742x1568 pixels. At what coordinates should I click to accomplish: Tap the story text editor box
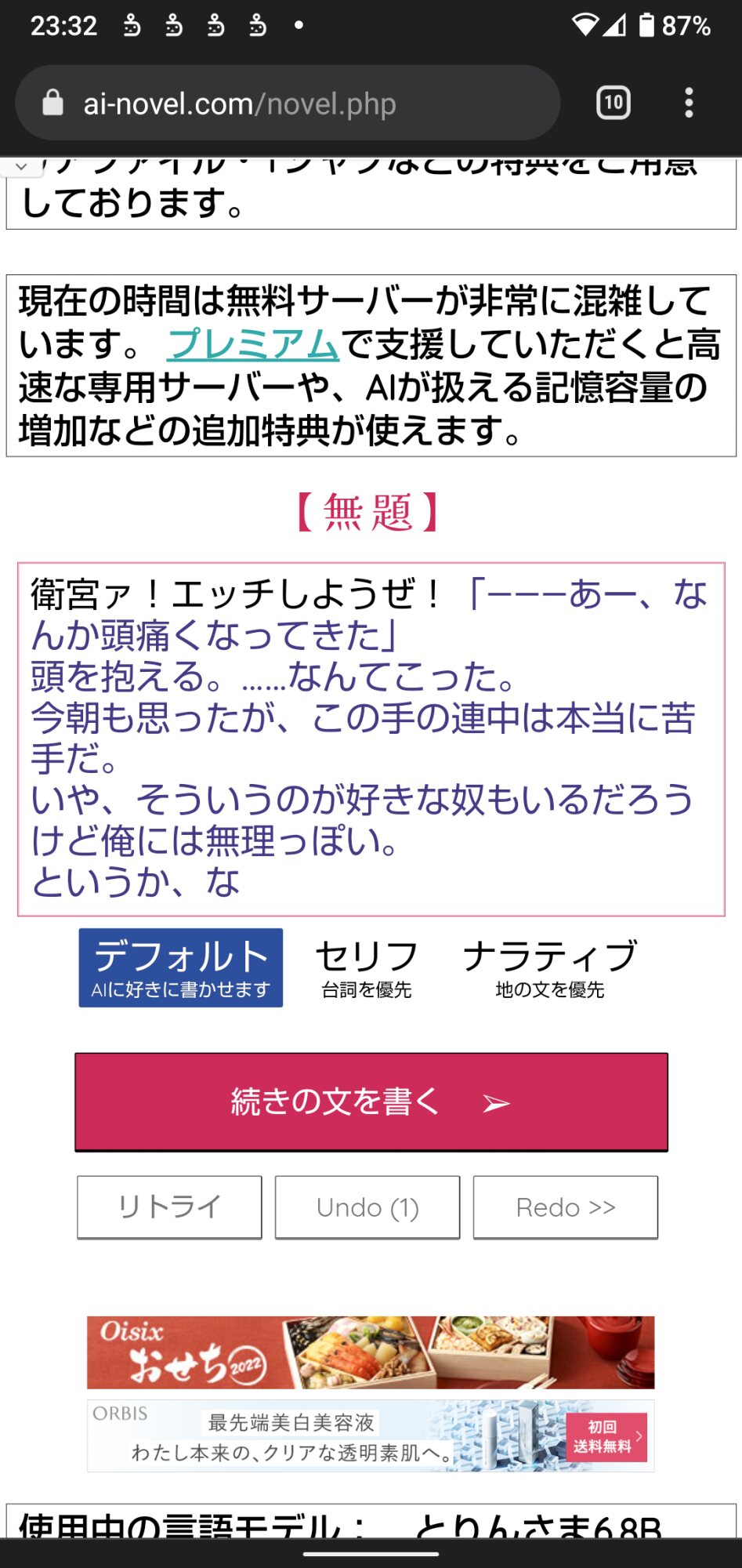371,739
